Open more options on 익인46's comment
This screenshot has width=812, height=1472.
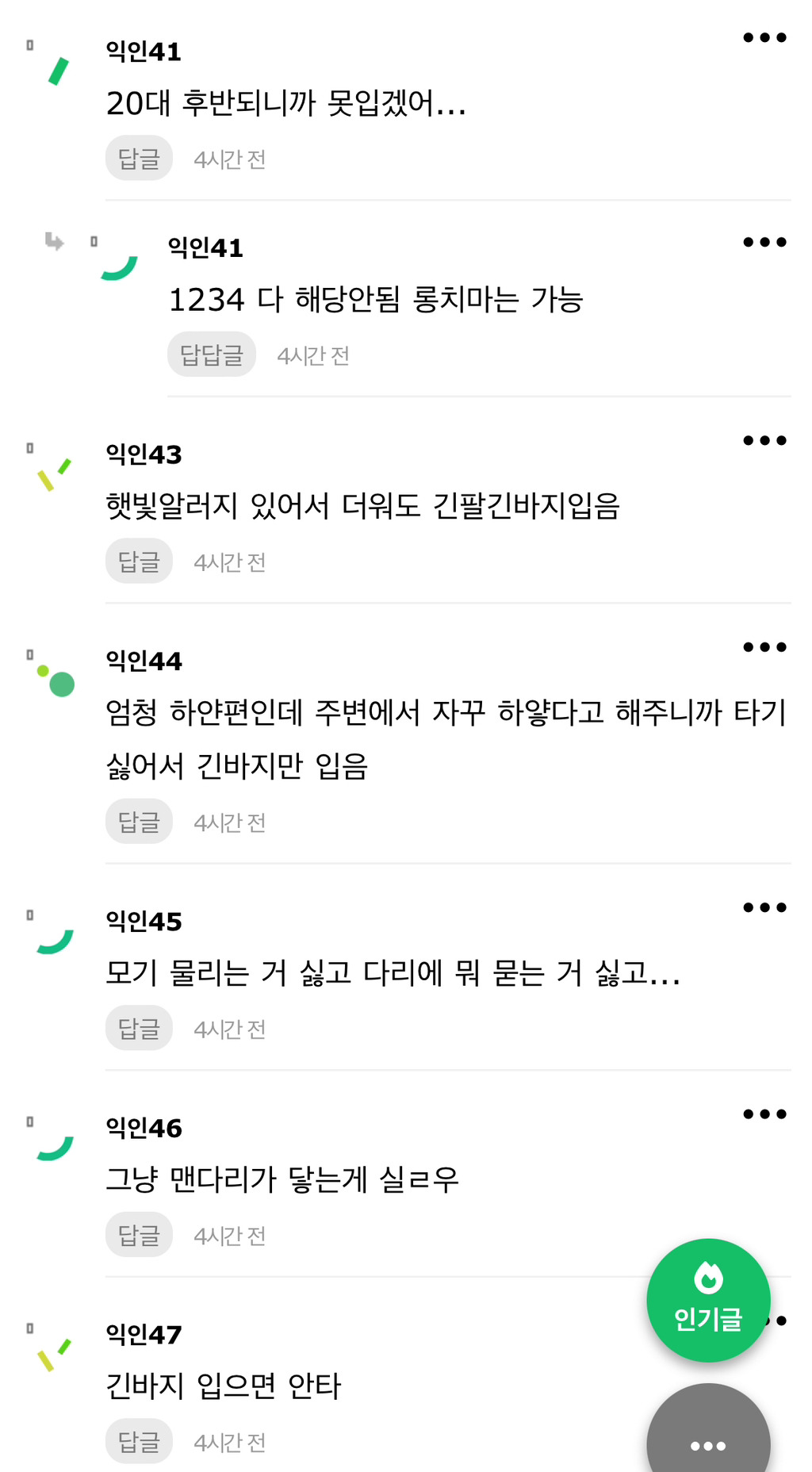[764, 1114]
